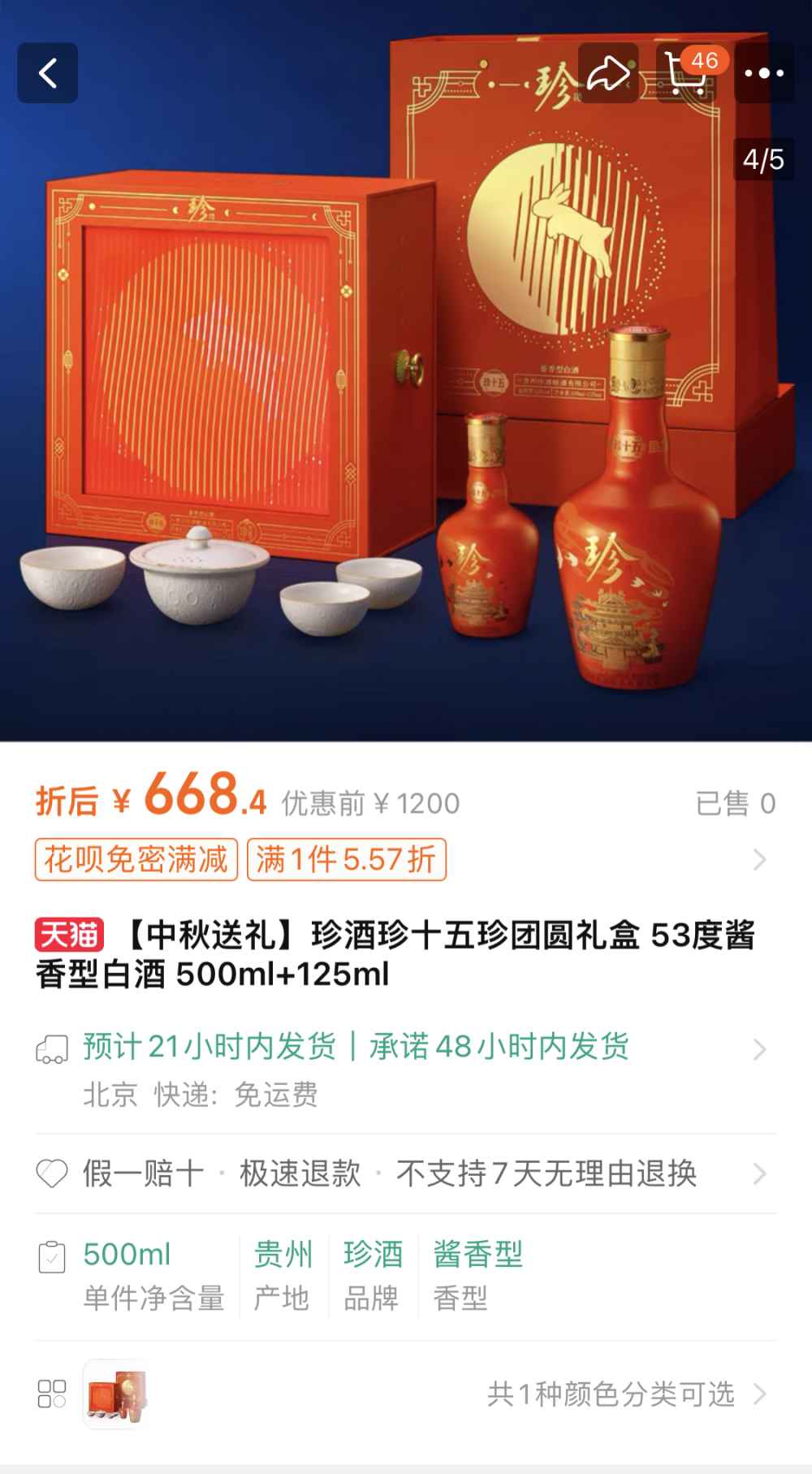
Task: Select the orange gift box variant thumbnail
Action: coord(116,1394)
